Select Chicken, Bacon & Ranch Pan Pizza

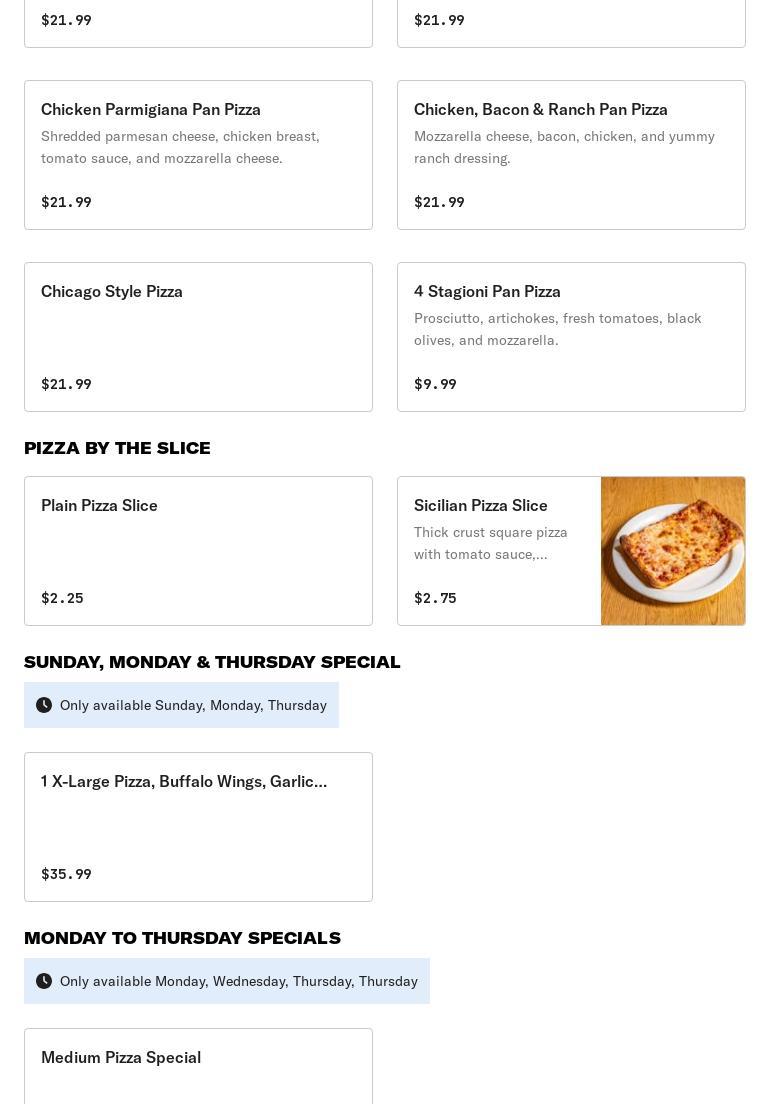(x=571, y=155)
